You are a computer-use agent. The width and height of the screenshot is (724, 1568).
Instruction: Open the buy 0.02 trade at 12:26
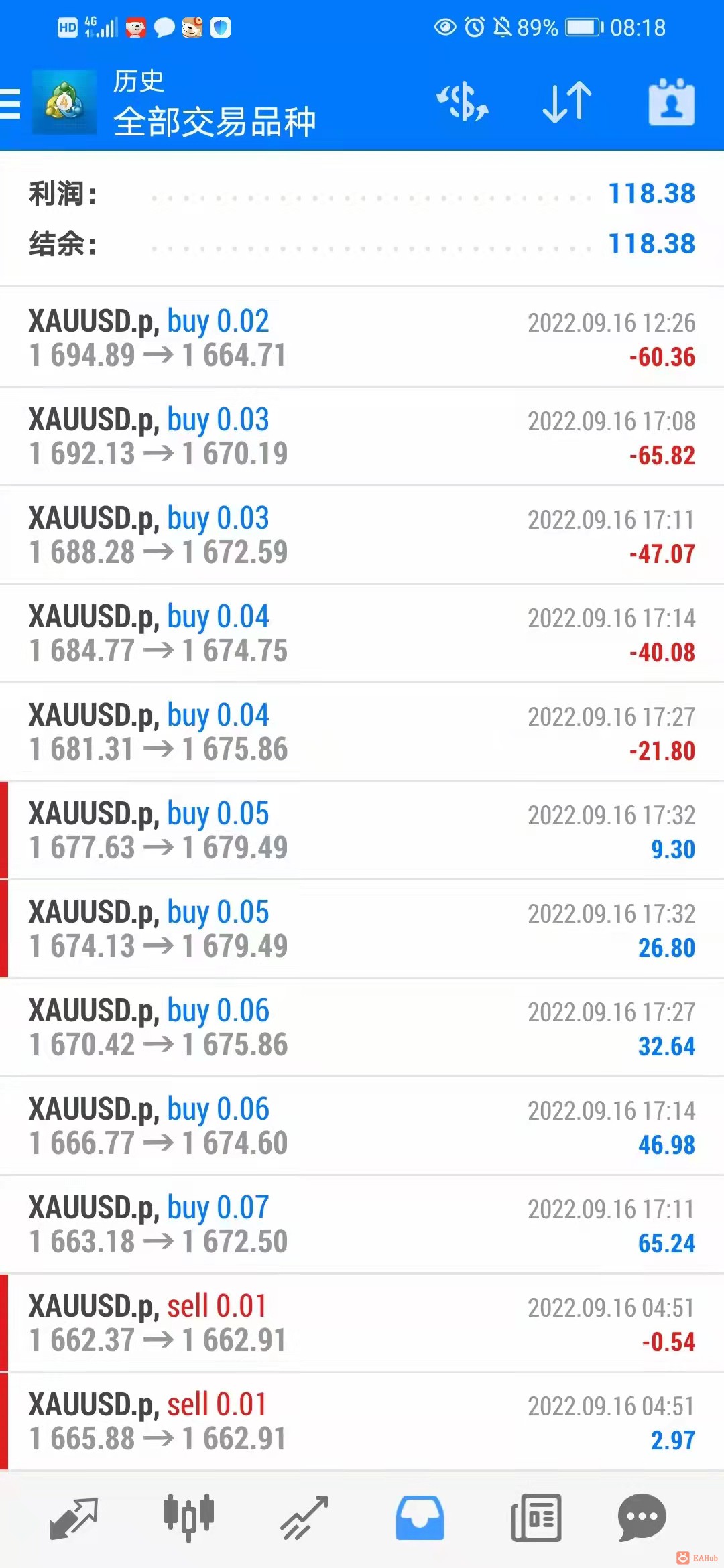pyautogui.click(x=362, y=338)
